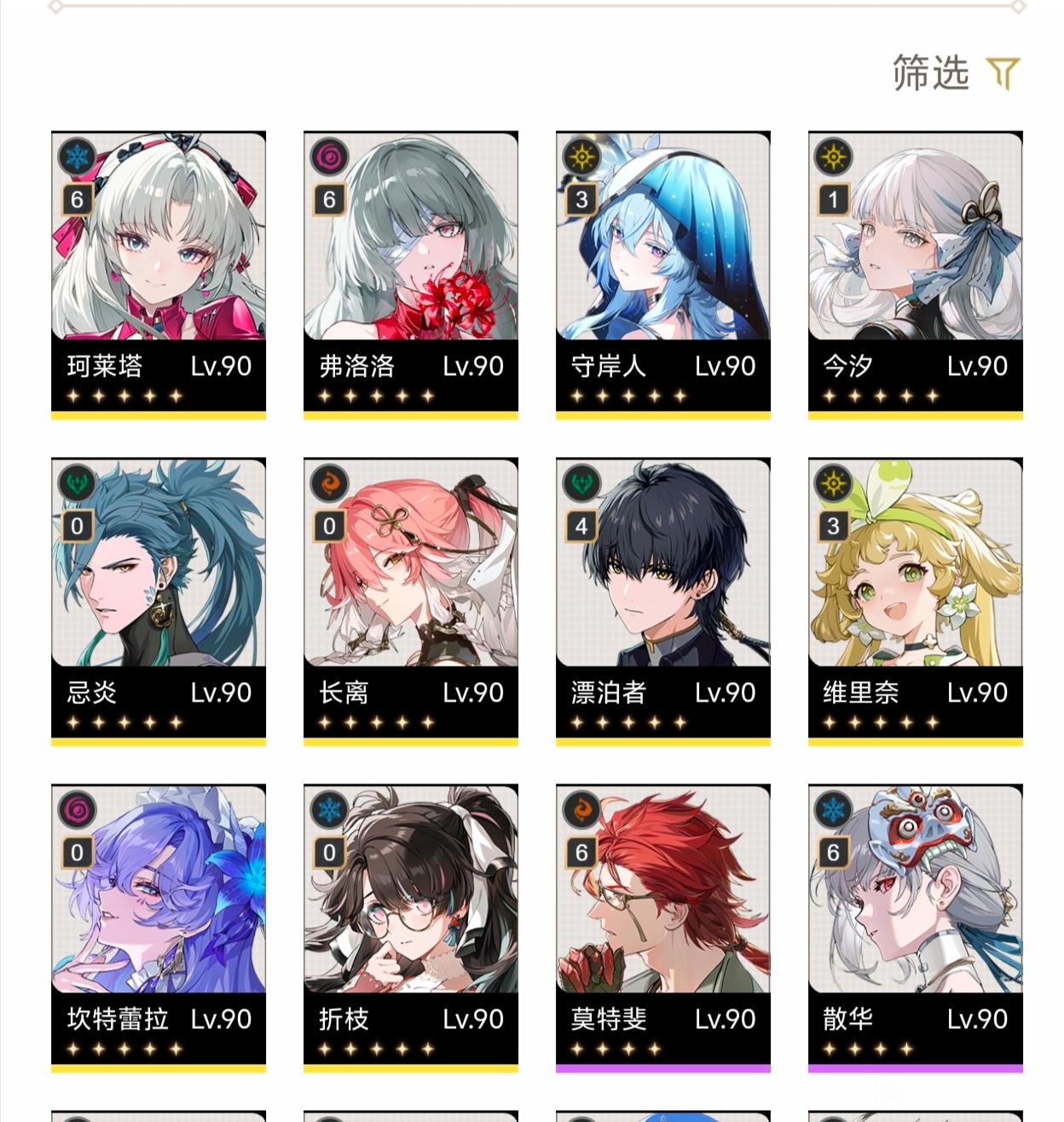Open 漂泊者 character details
This screenshot has width=1064, height=1122.
pyautogui.click(x=663, y=599)
